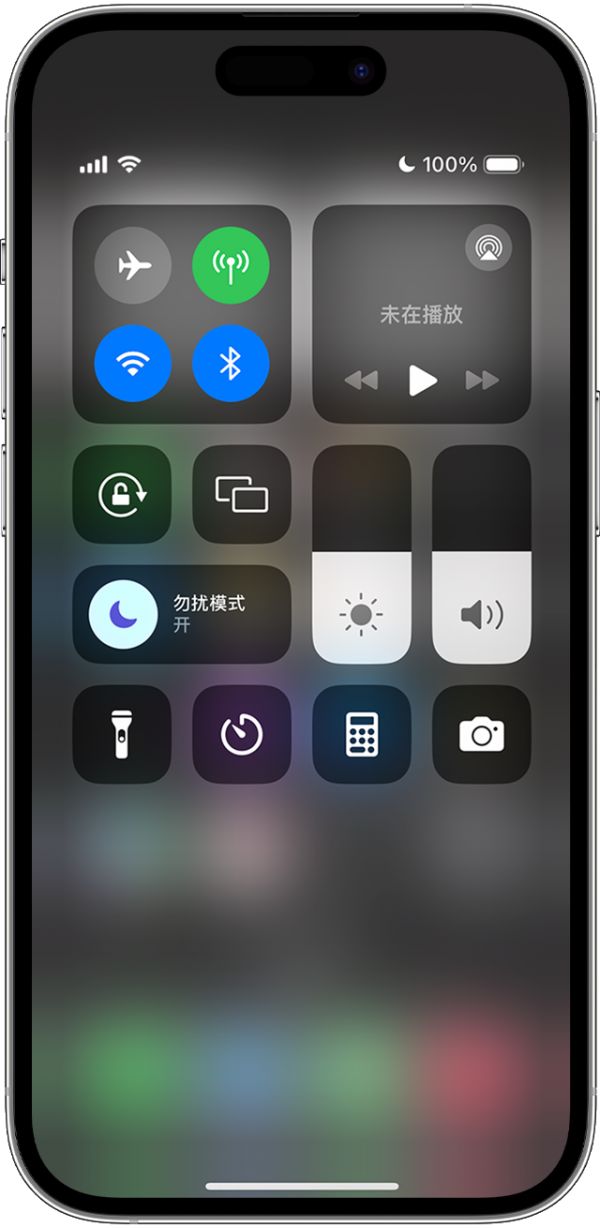Enable Airplane Mode

click(132, 265)
